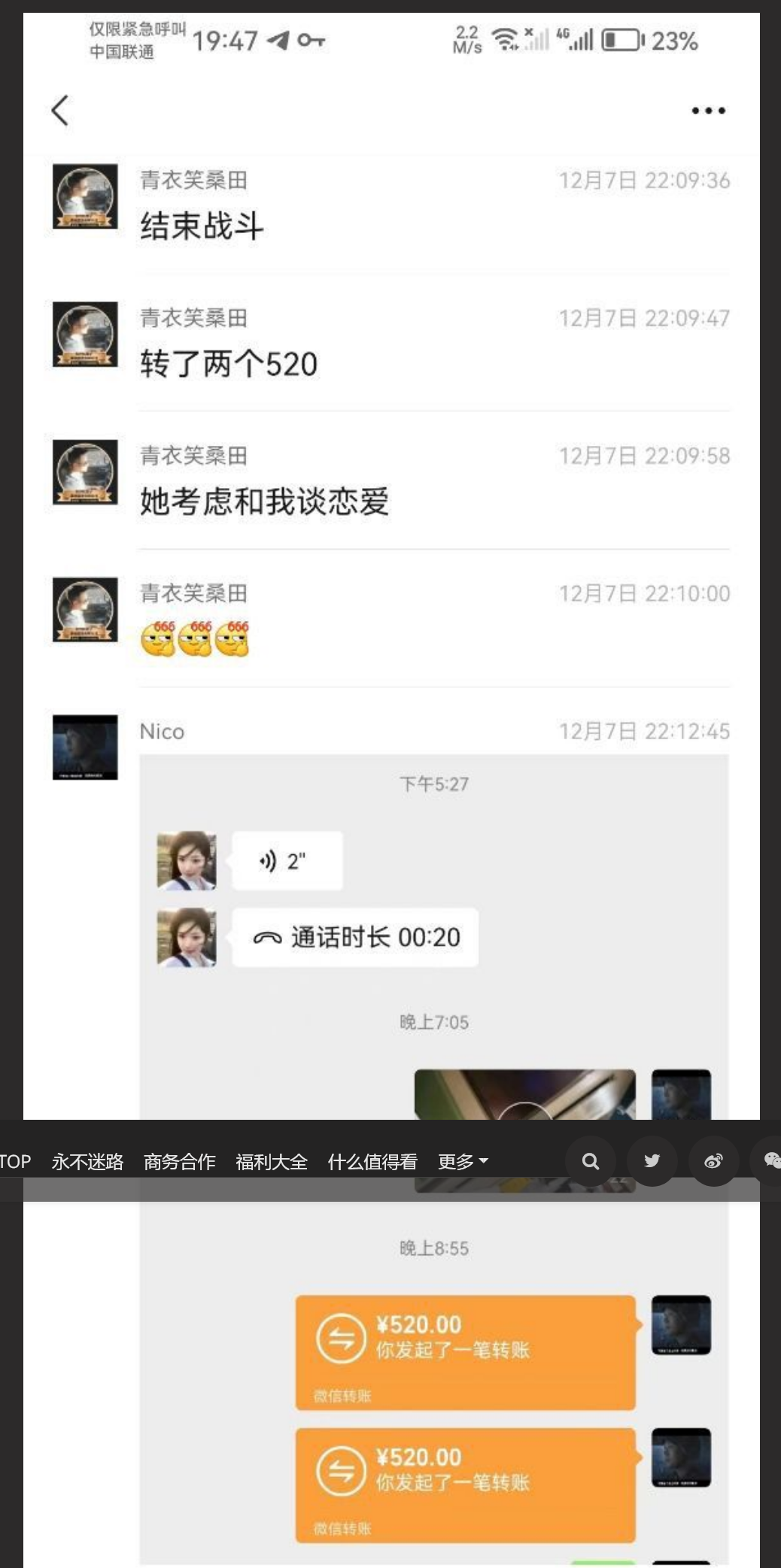Open the Weibo share icon
The width and height of the screenshot is (781, 1568).
click(713, 1160)
